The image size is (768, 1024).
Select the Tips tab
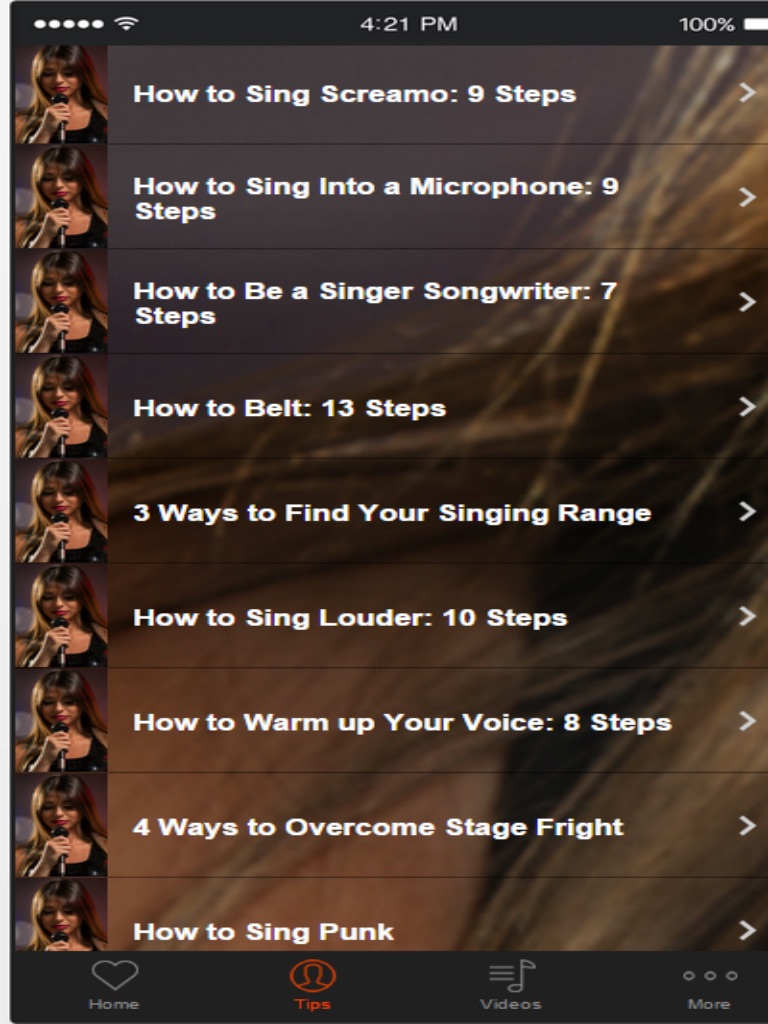pyautogui.click(x=312, y=985)
